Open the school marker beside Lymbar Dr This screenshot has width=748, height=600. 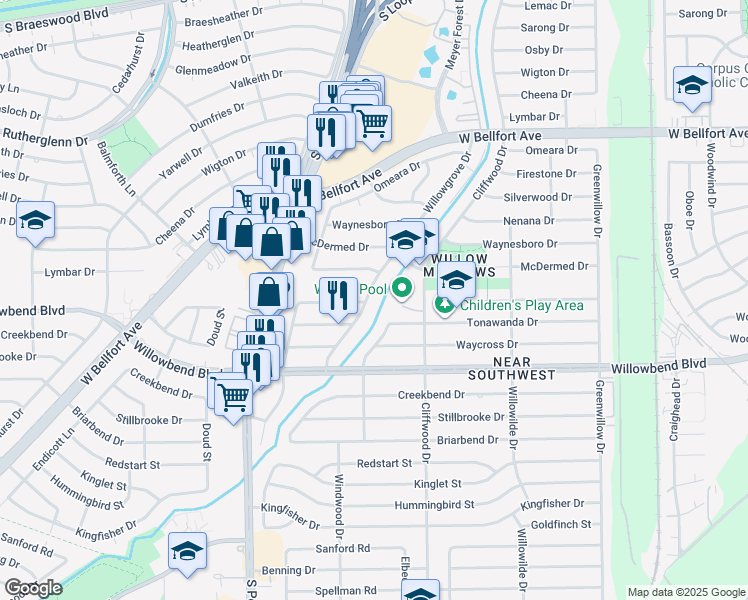[x=36, y=222]
